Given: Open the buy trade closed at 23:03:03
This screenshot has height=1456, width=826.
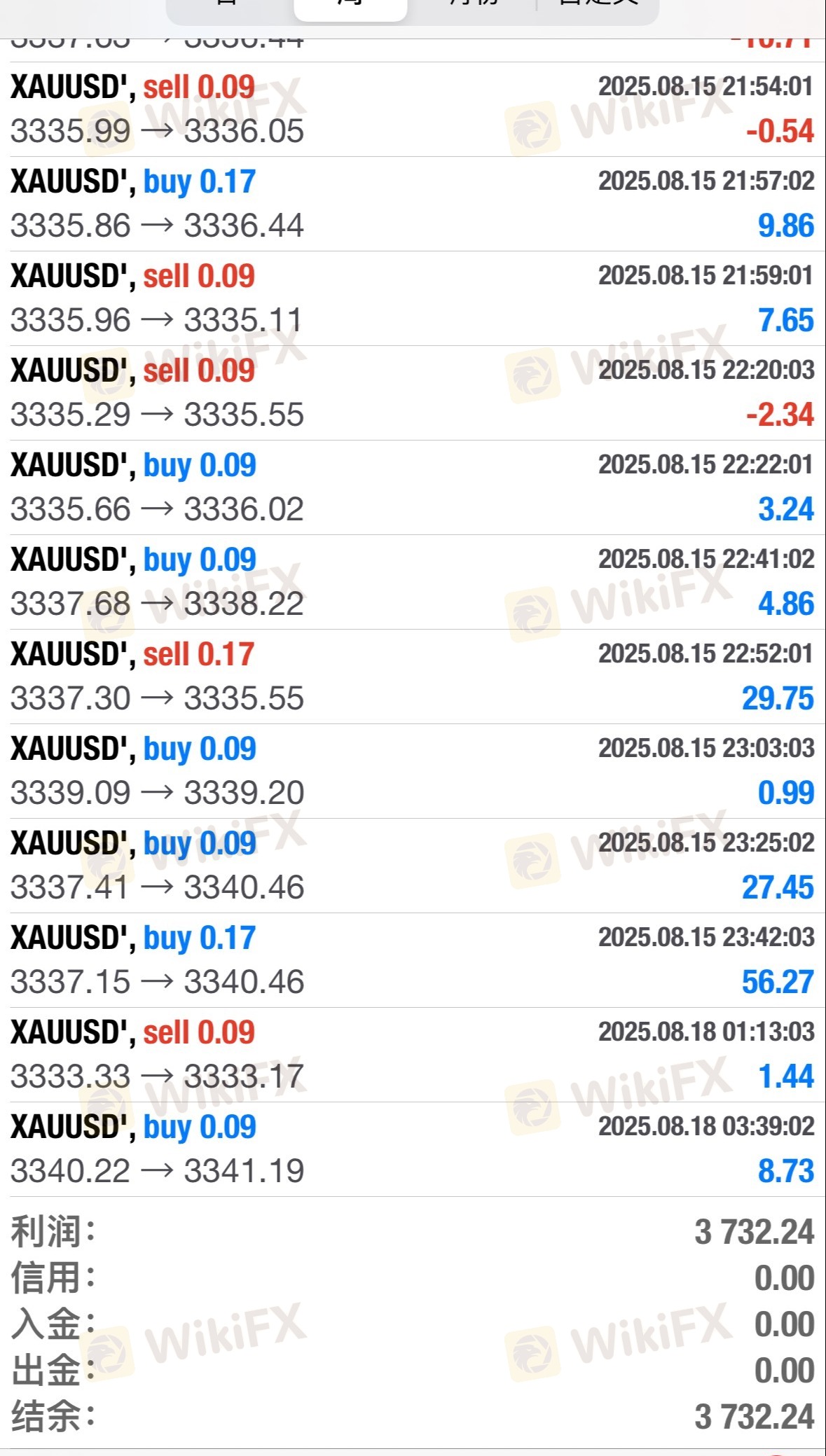Looking at the screenshot, I should 413,771.
